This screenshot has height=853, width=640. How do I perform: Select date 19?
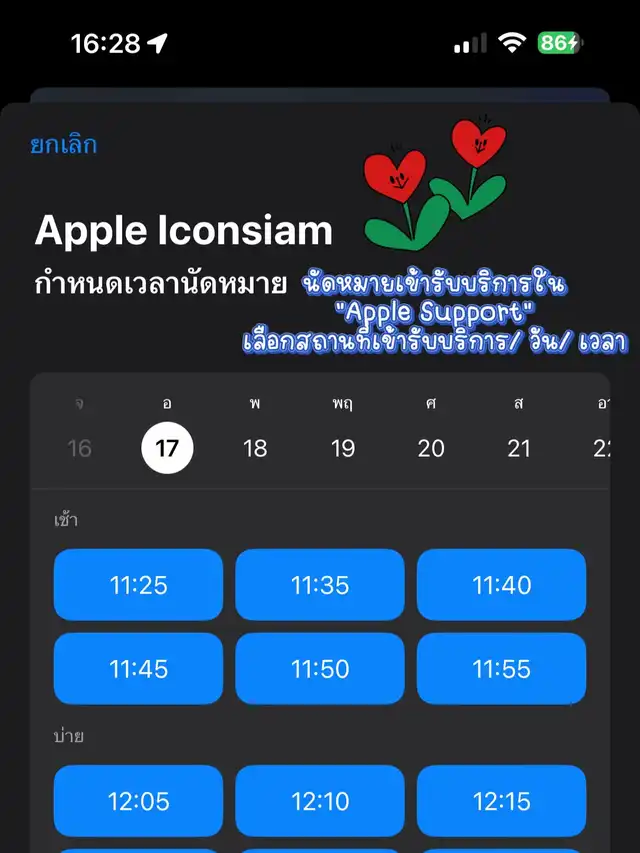pyautogui.click(x=343, y=448)
